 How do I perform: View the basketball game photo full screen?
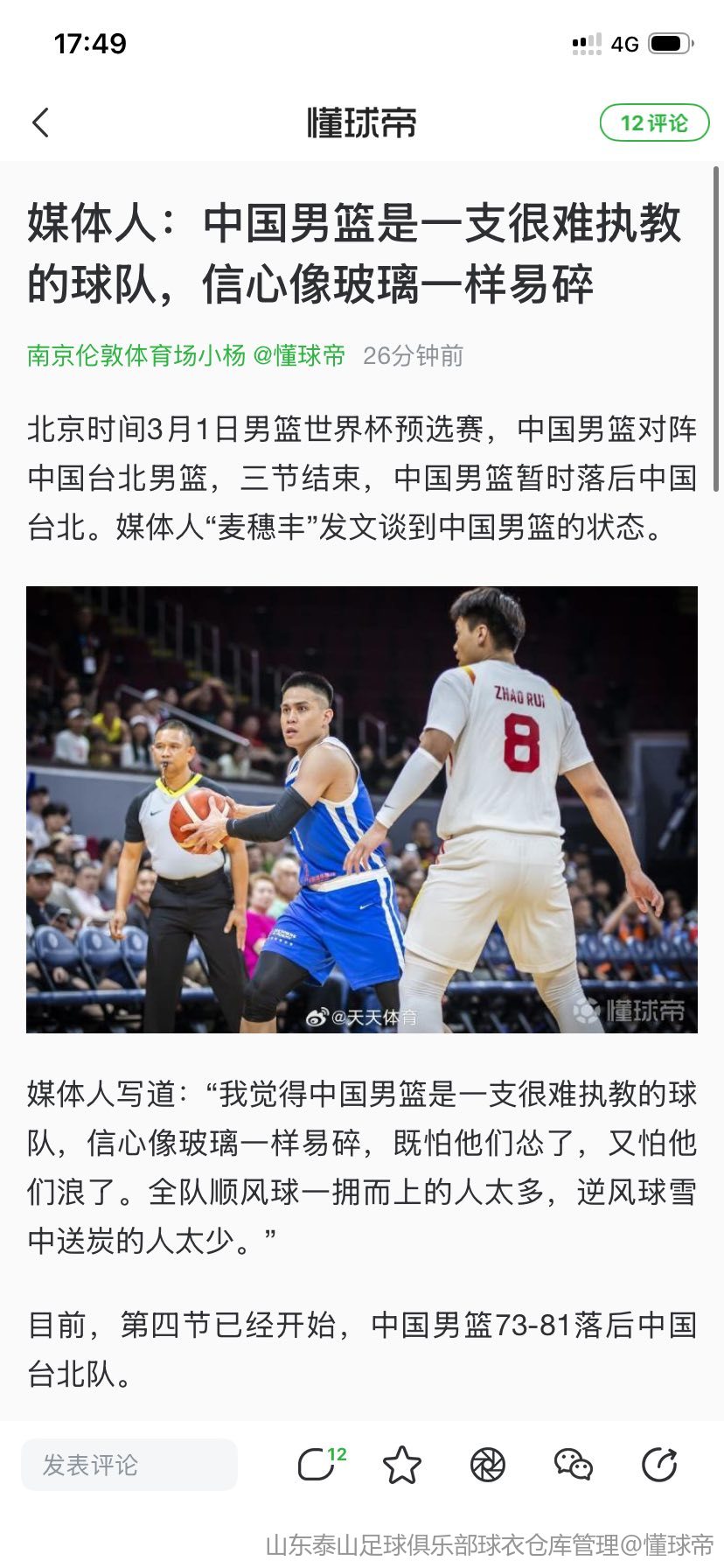tap(362, 809)
